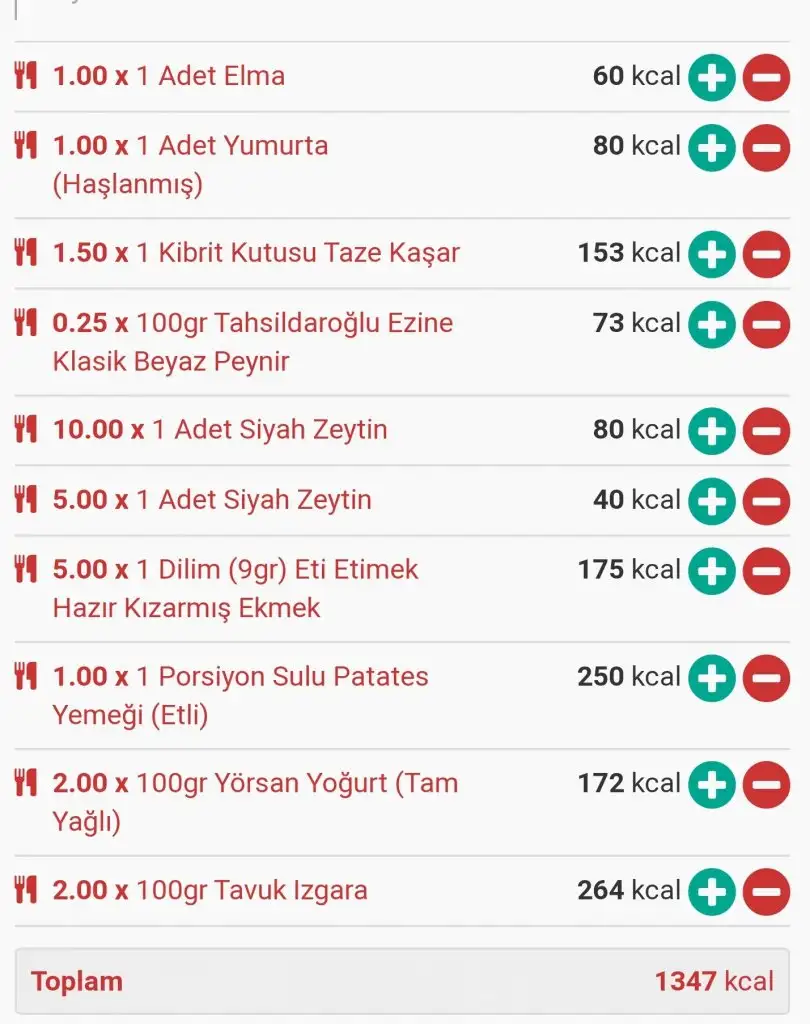Increase the 10.00 x Siyah Zeytin entry
Image resolution: width=810 pixels, height=1024 pixels.
tap(712, 432)
